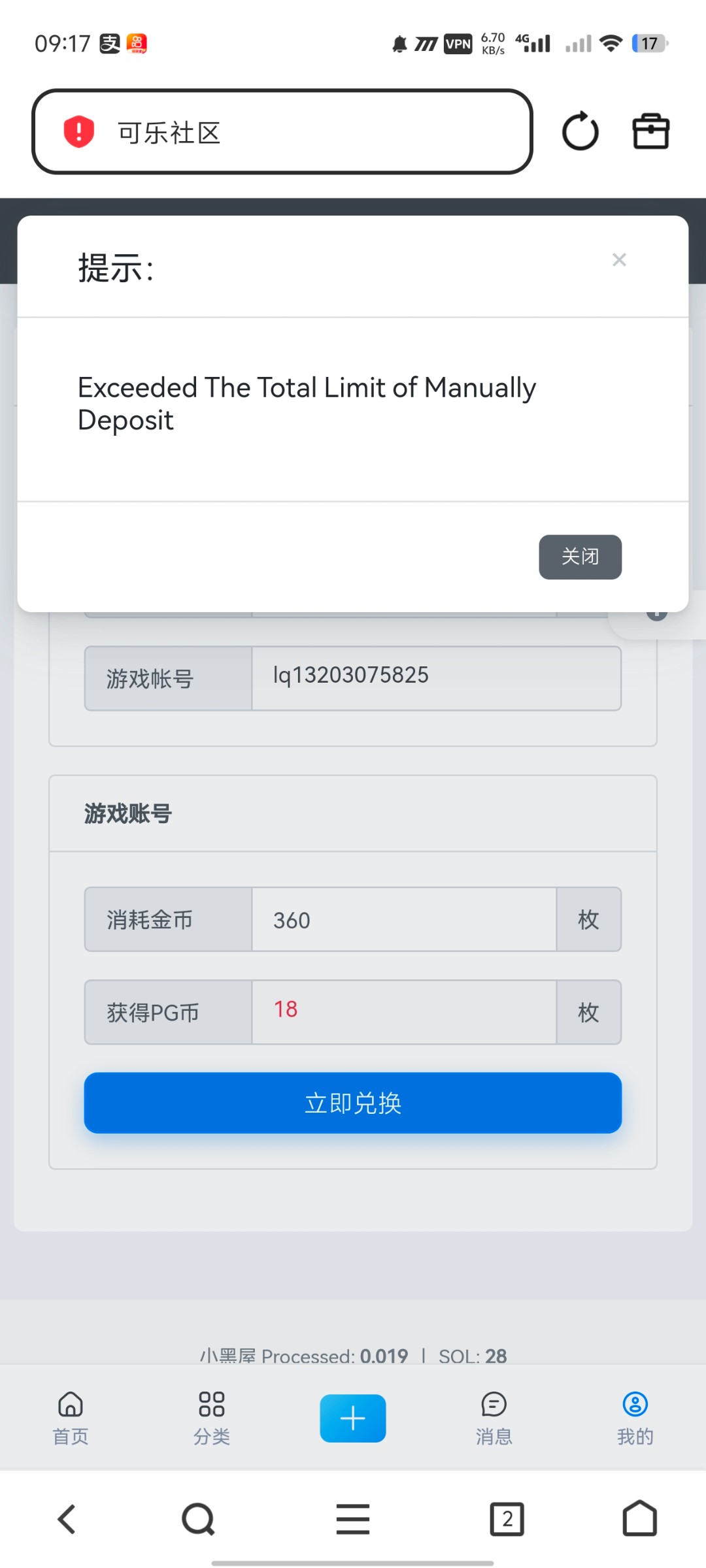Dismiss the dialog via the X close icon
The width and height of the screenshot is (706, 1568).
620,259
